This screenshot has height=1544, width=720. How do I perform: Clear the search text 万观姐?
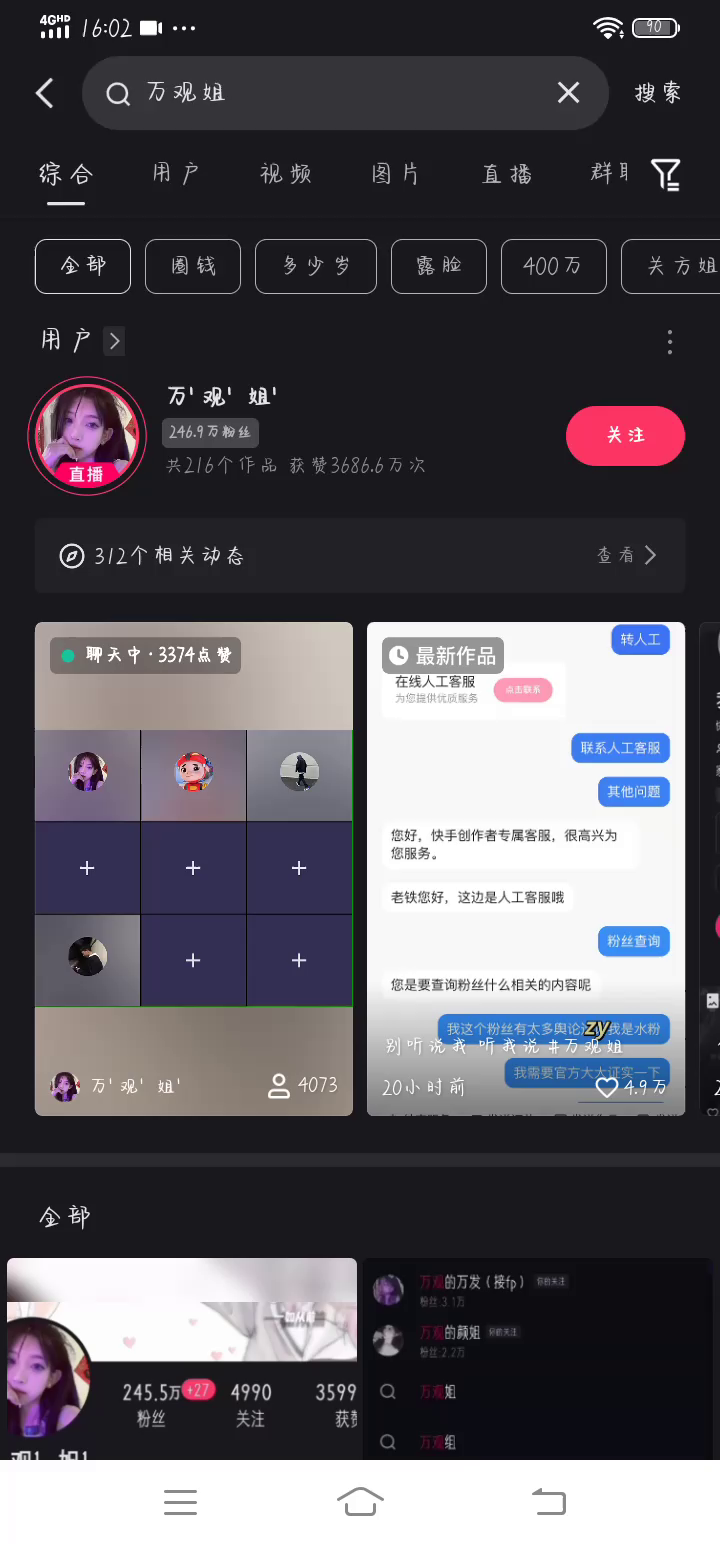tap(568, 93)
